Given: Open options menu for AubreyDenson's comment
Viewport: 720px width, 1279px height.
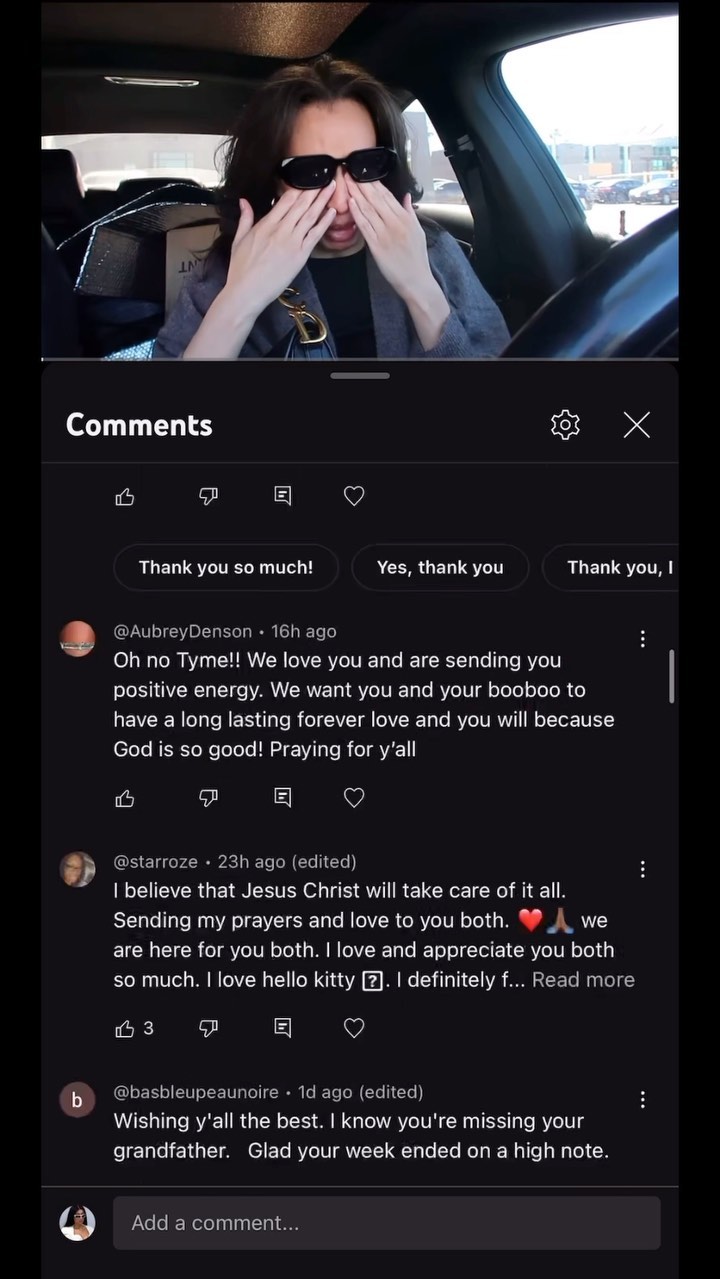Looking at the screenshot, I should click(643, 639).
